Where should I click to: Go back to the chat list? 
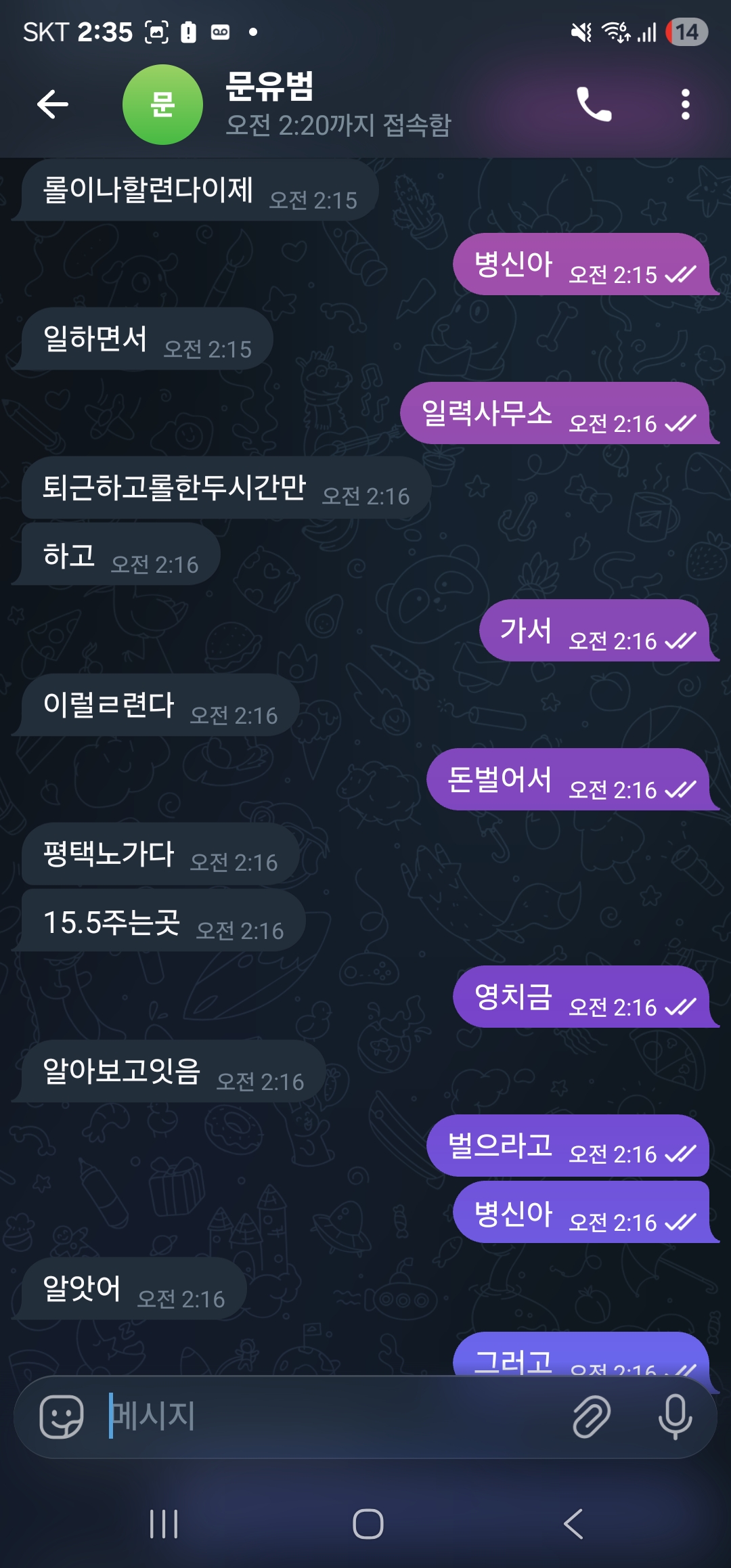(52, 104)
